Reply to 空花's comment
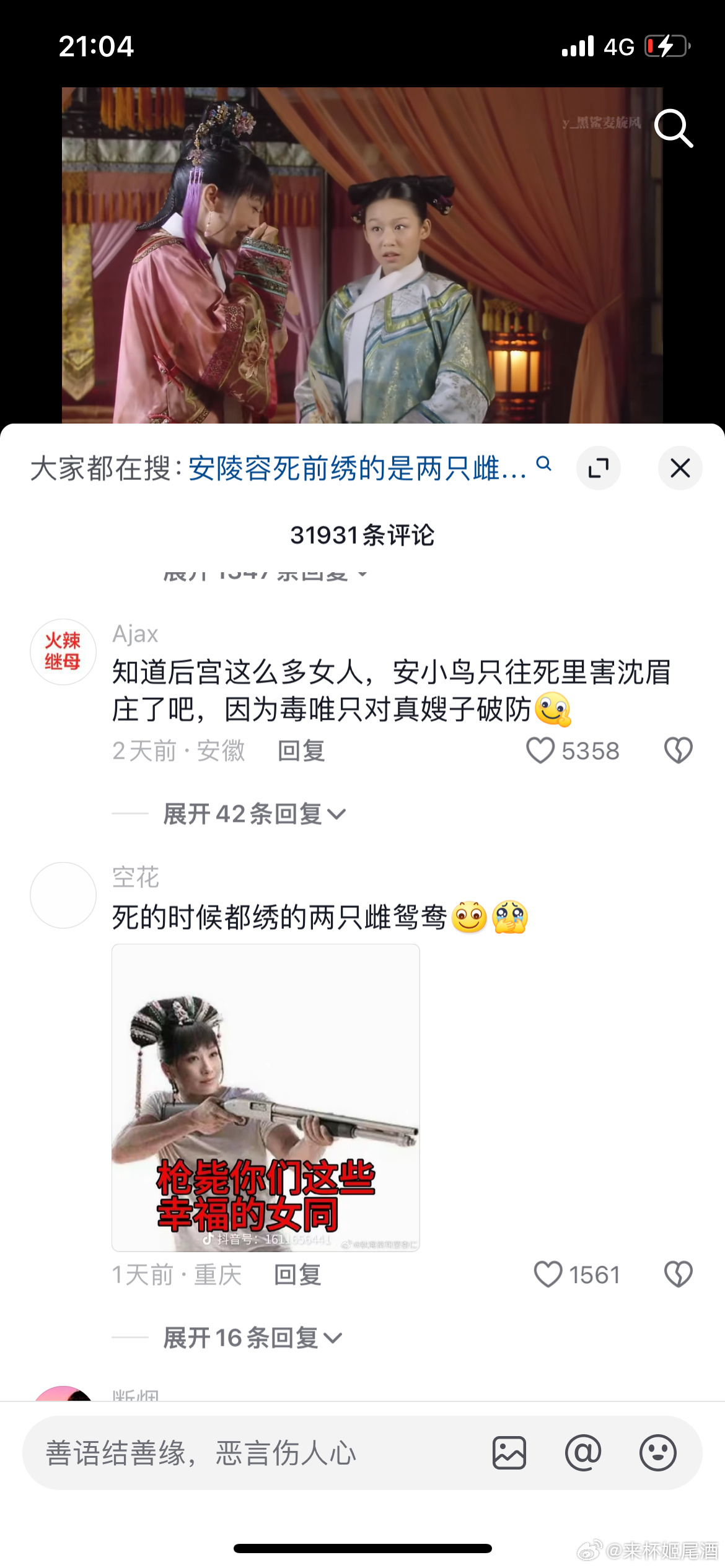 pyautogui.click(x=297, y=1274)
